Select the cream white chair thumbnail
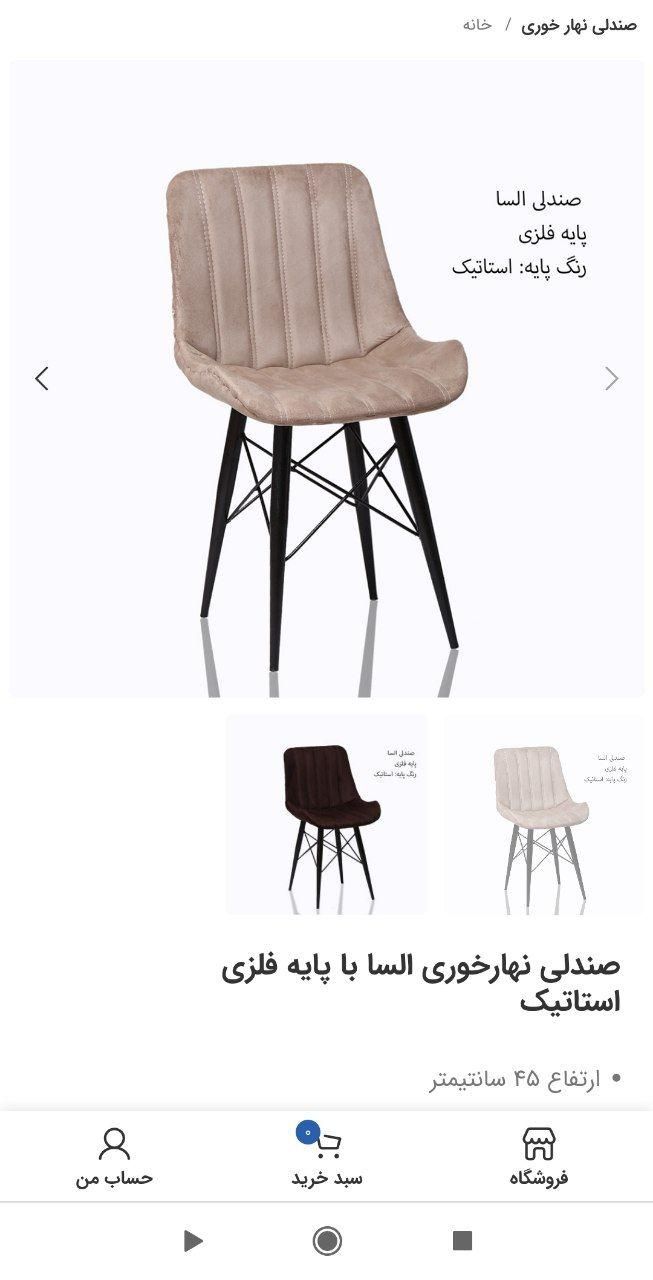 pos(544,814)
